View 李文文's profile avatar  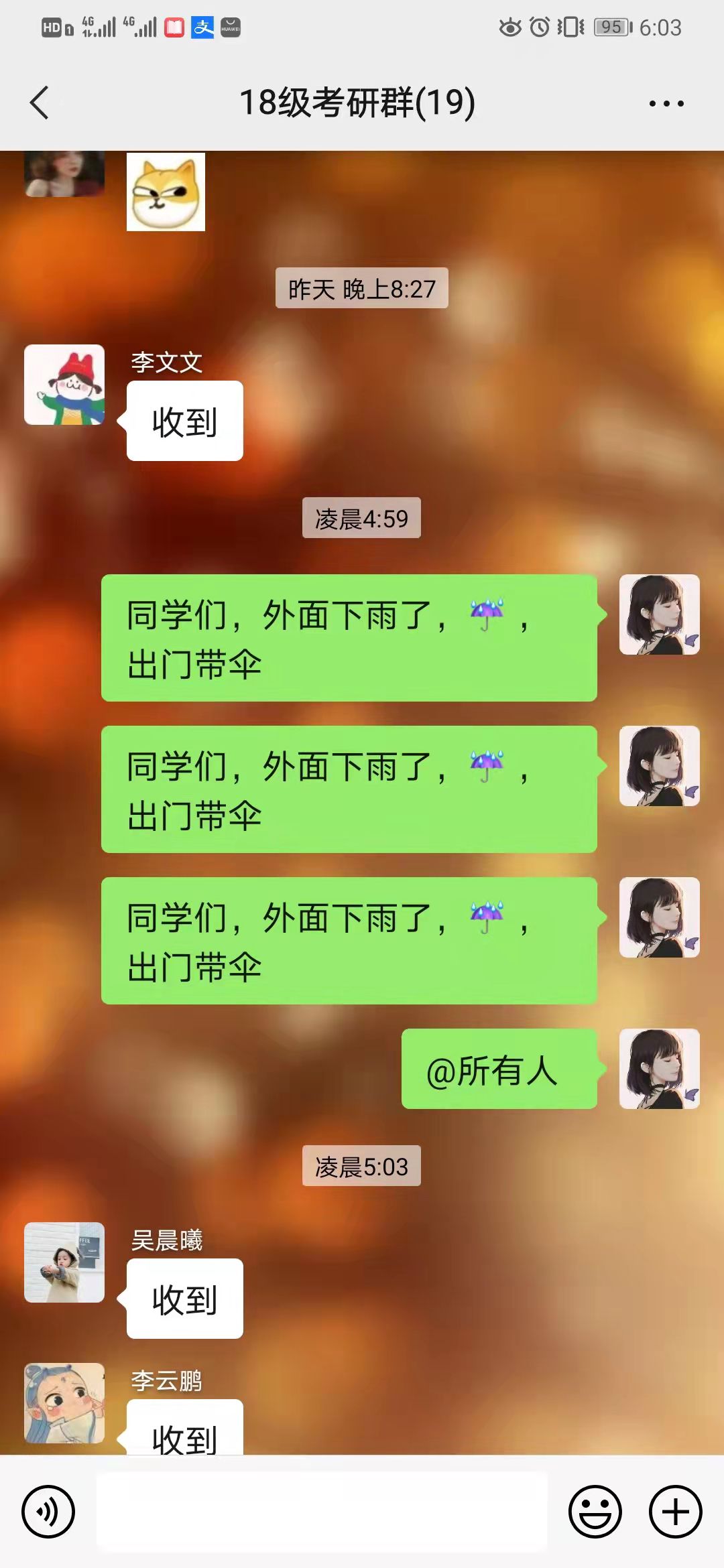pos(64,385)
